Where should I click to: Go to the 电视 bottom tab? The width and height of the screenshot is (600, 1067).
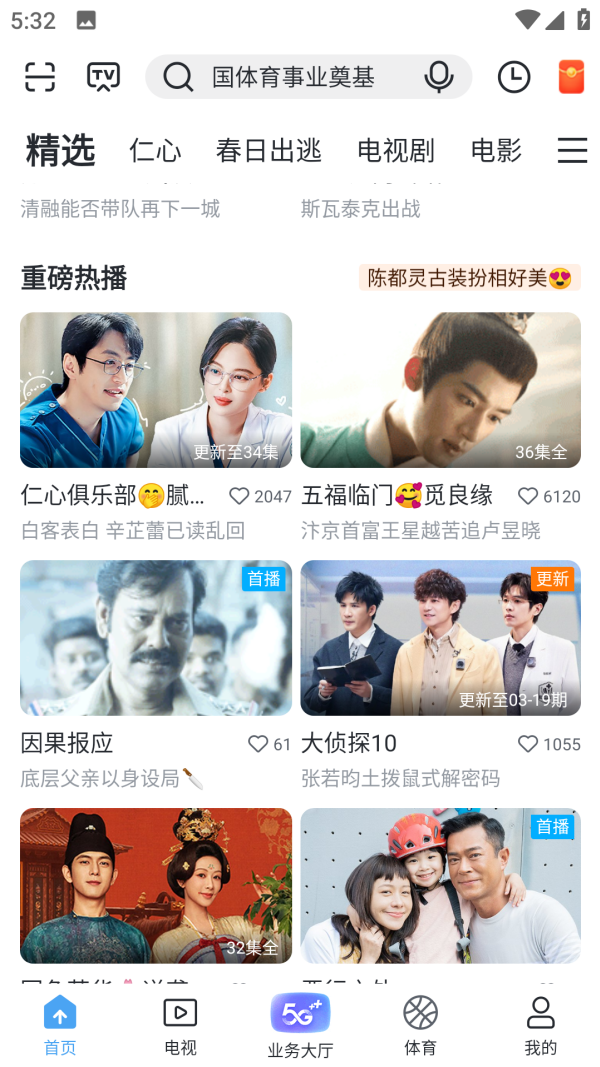click(x=180, y=1026)
